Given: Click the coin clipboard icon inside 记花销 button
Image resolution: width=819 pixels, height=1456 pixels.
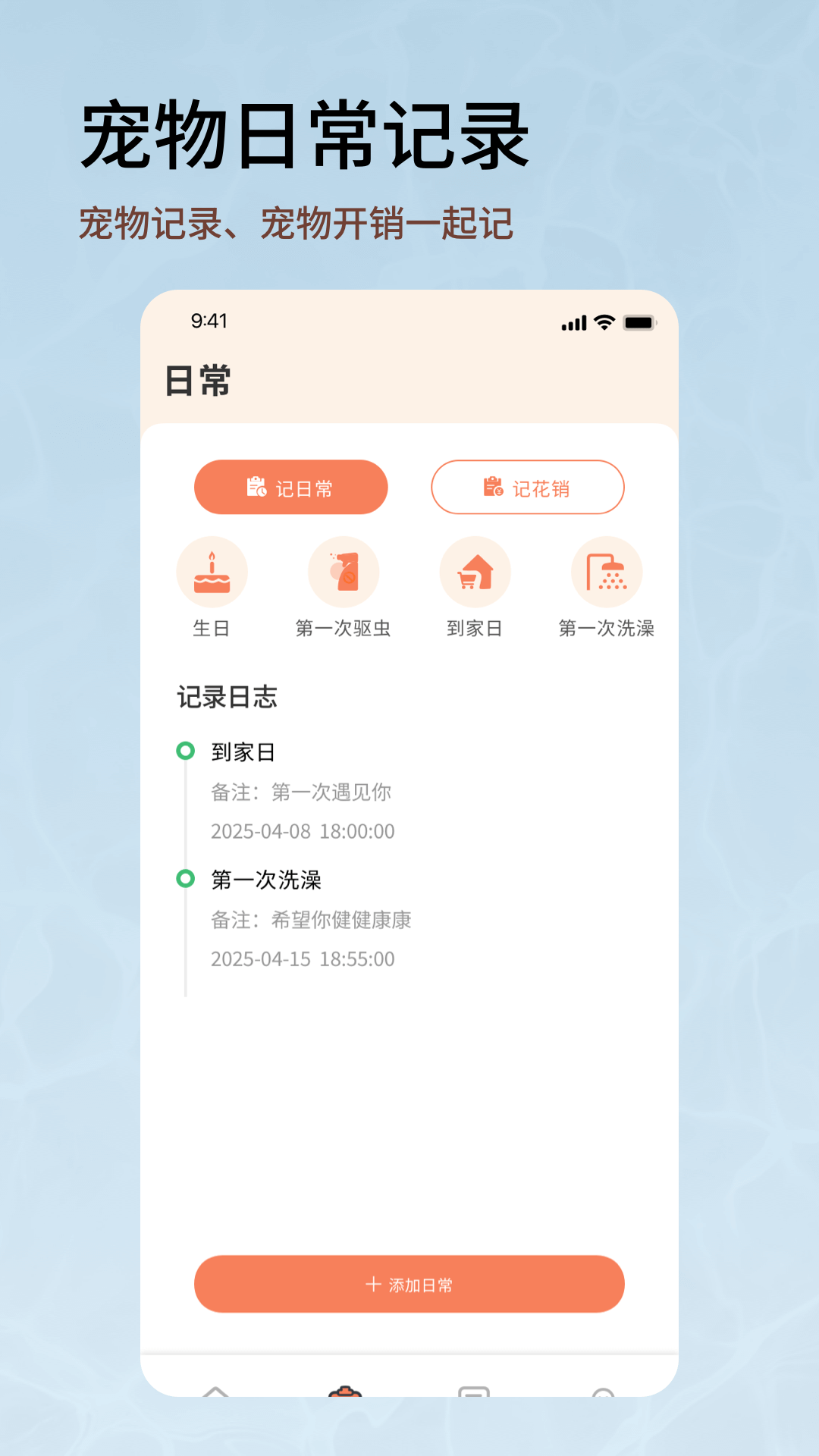Looking at the screenshot, I should pos(493,486).
